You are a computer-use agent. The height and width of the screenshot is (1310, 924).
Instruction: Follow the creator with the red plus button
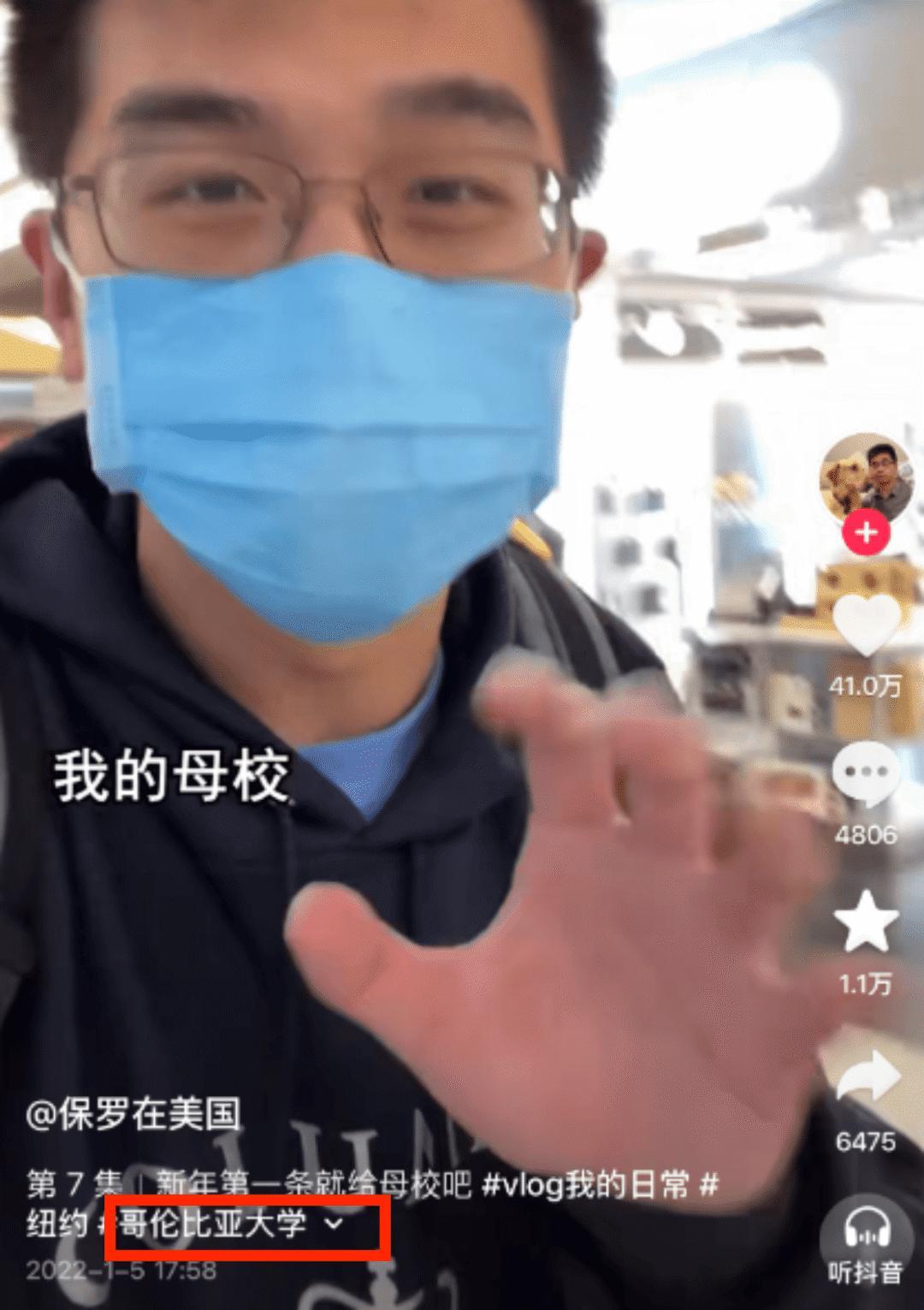(x=866, y=532)
